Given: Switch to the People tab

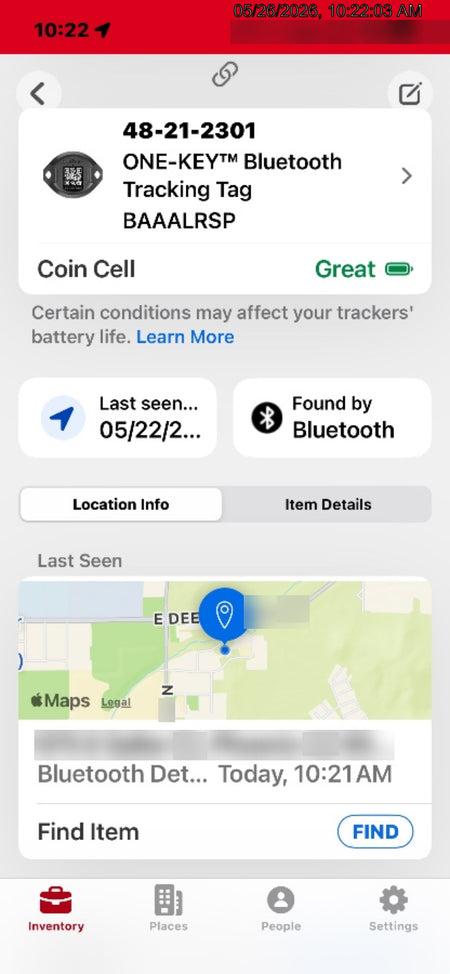Looking at the screenshot, I should point(281,909).
